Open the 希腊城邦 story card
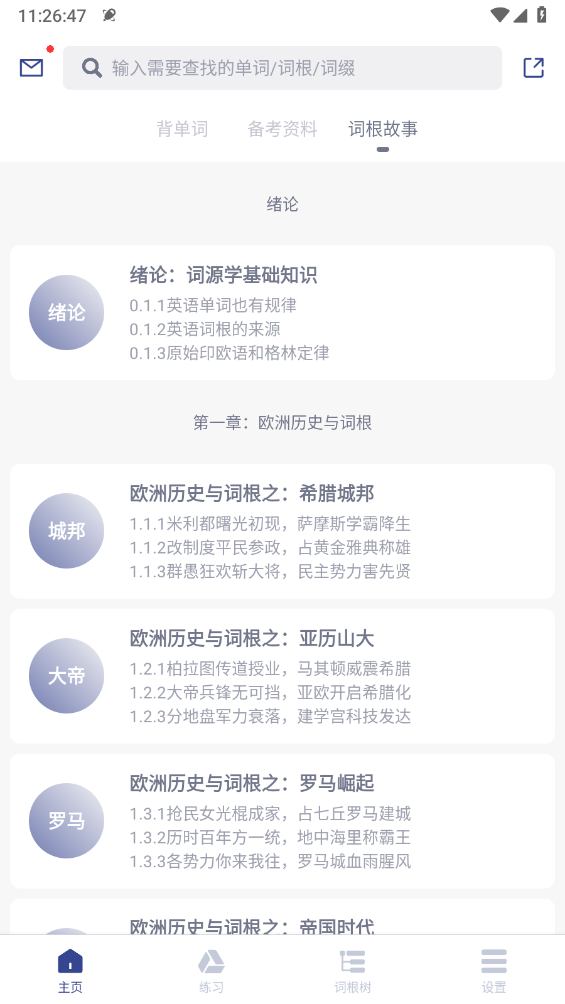Viewport: 565px width, 1004px height. coord(282,531)
